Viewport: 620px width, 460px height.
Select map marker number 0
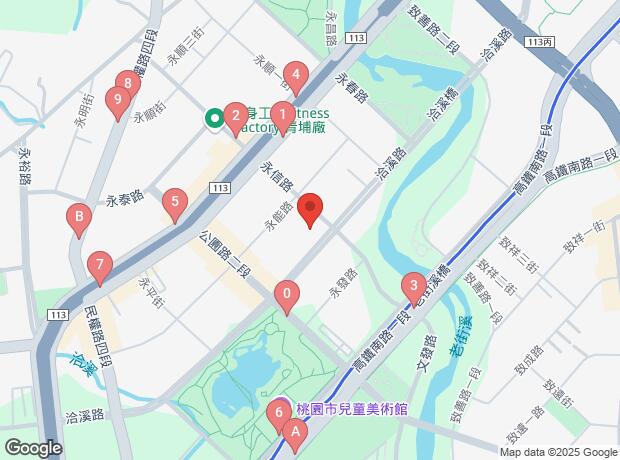click(287, 295)
